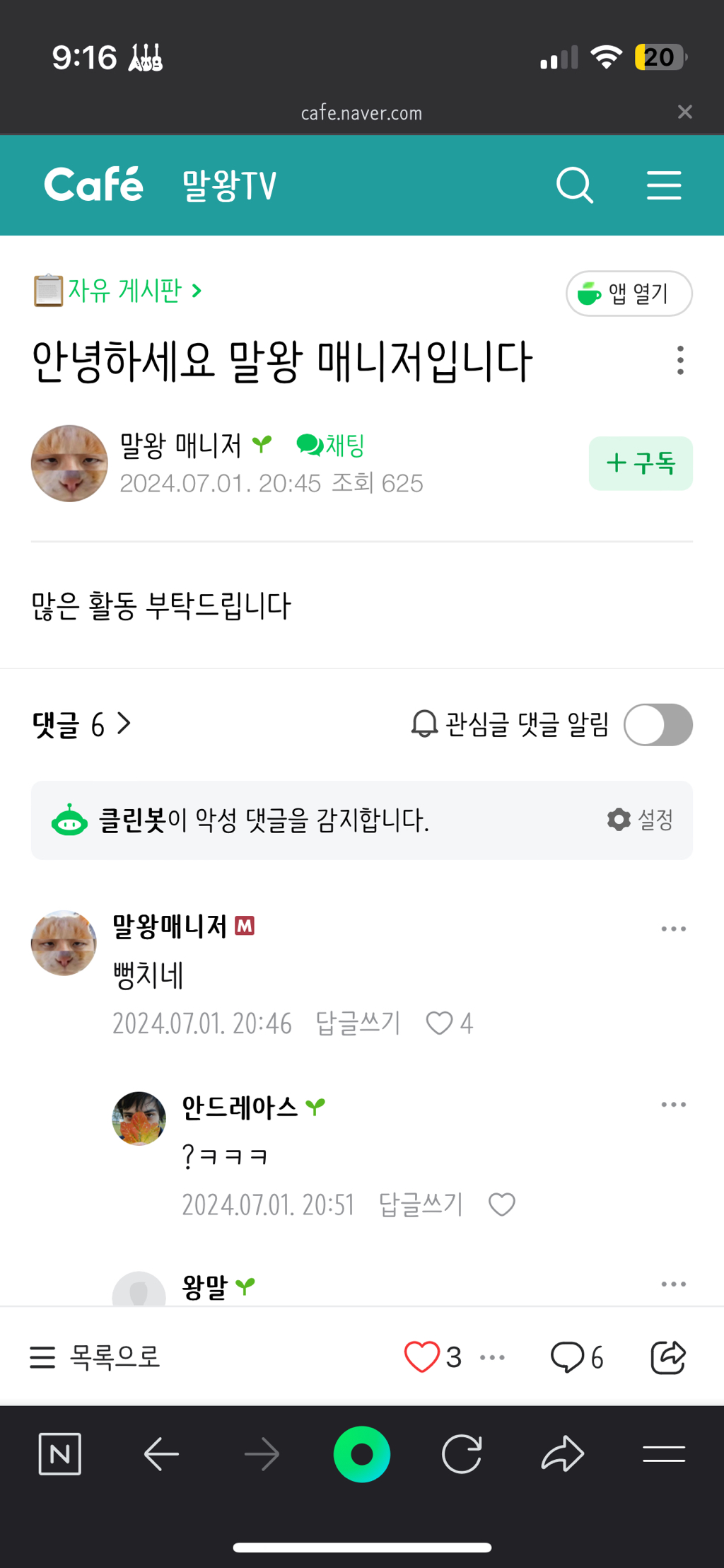The height and width of the screenshot is (1568, 724).
Task: Open the 앱 열기 app launcher
Action: [628, 294]
